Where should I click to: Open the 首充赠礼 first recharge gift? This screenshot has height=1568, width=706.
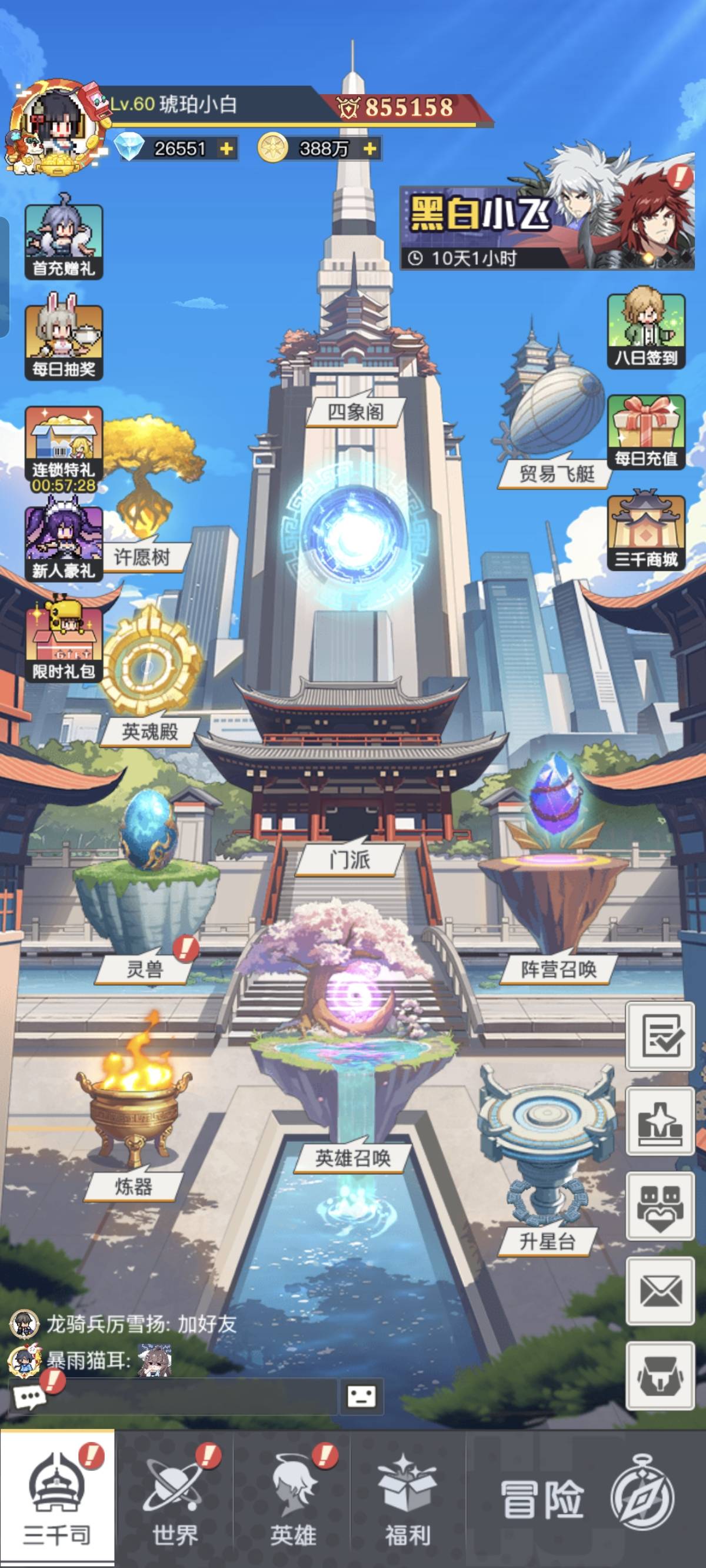point(64,241)
